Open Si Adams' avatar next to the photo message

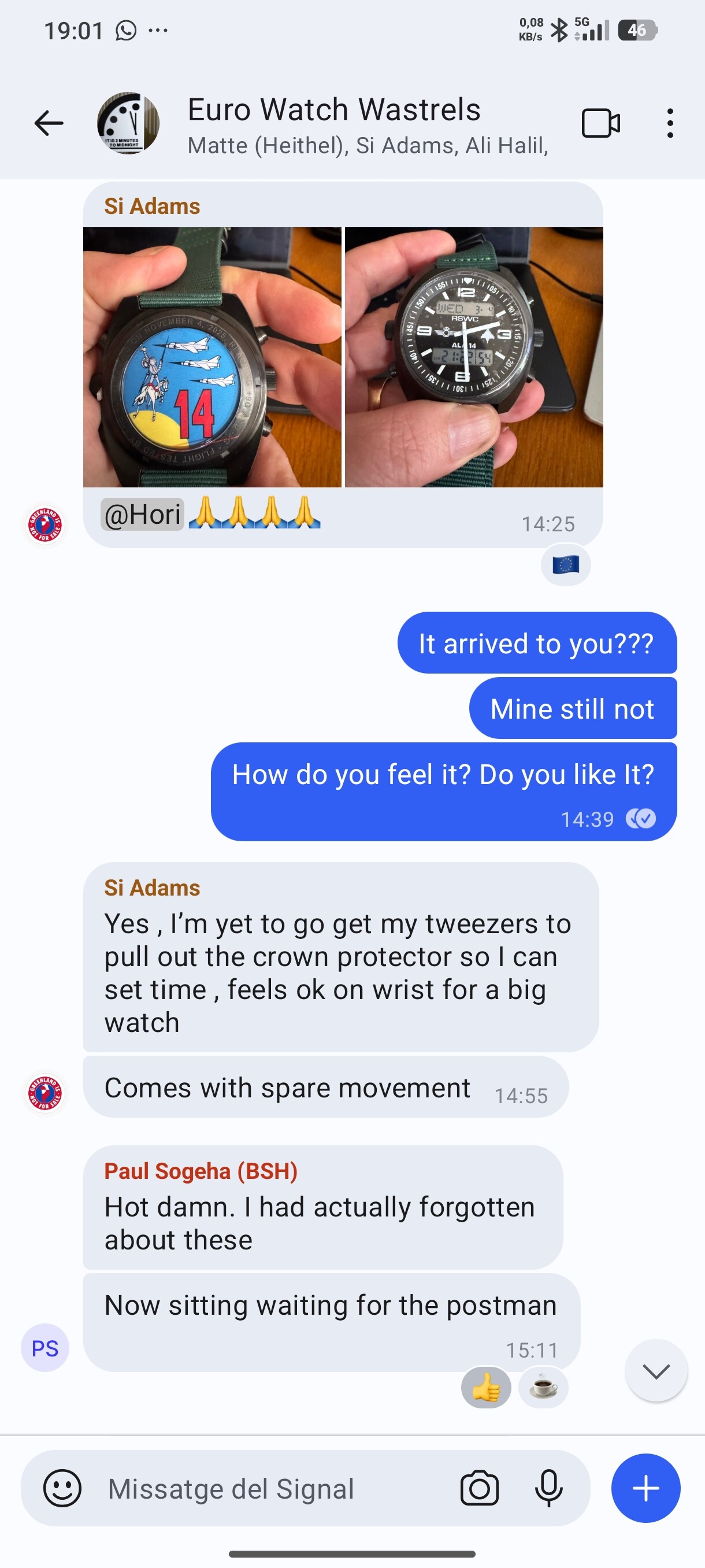[45, 525]
